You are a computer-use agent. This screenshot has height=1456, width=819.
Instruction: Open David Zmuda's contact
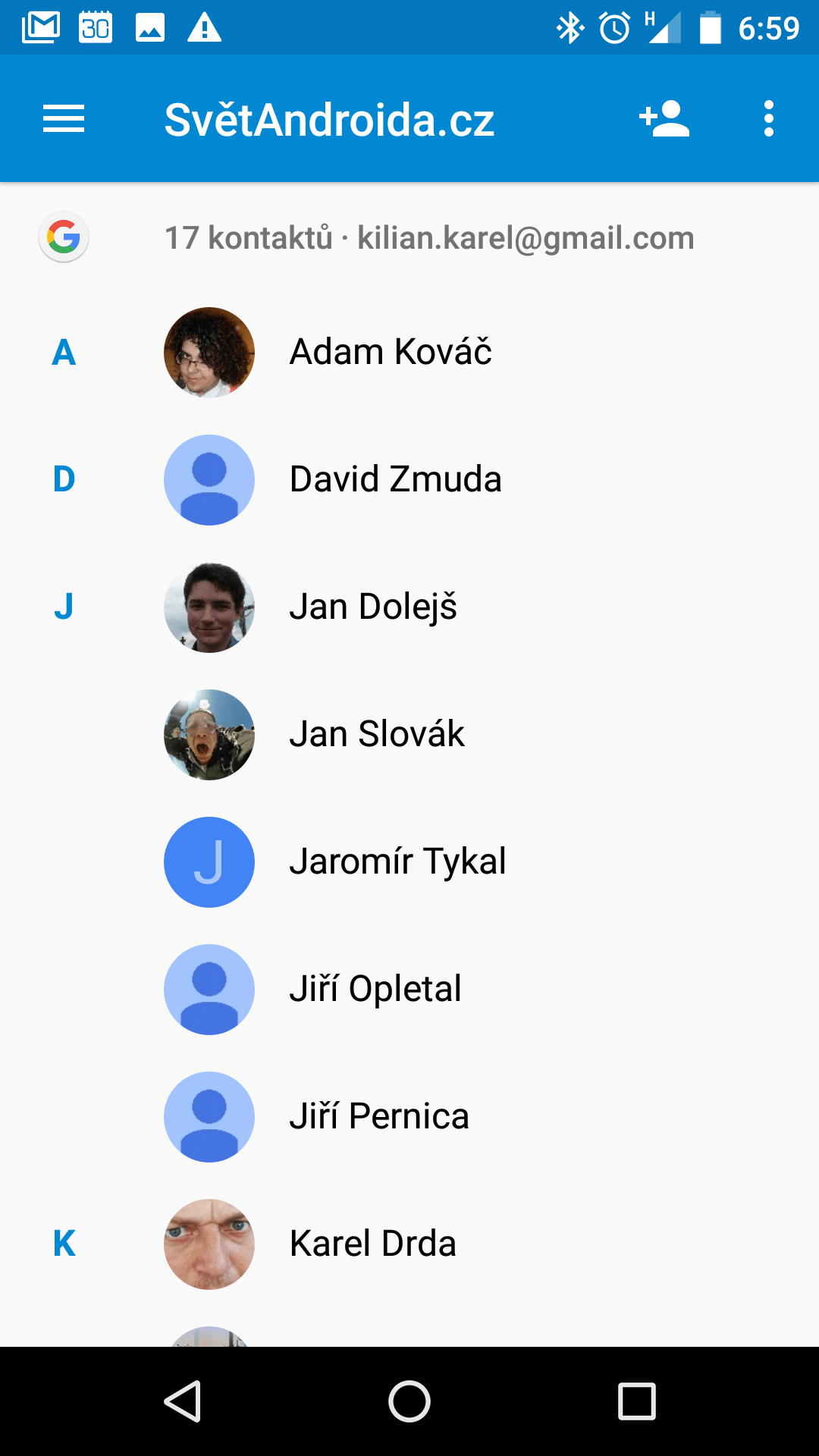coord(409,480)
